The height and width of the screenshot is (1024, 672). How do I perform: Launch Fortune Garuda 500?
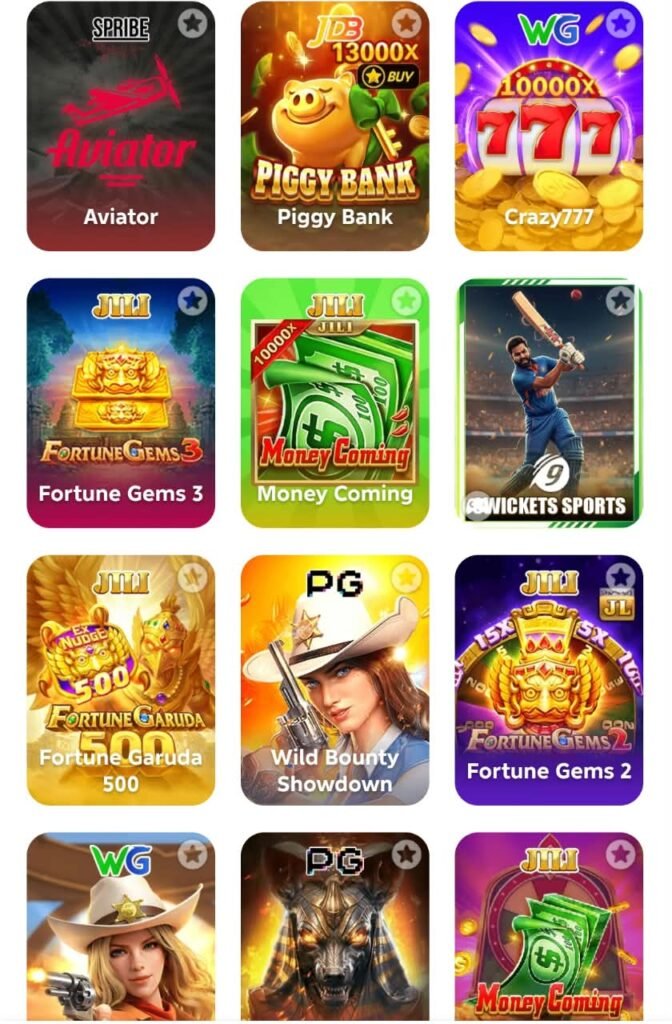pyautogui.click(x=121, y=680)
